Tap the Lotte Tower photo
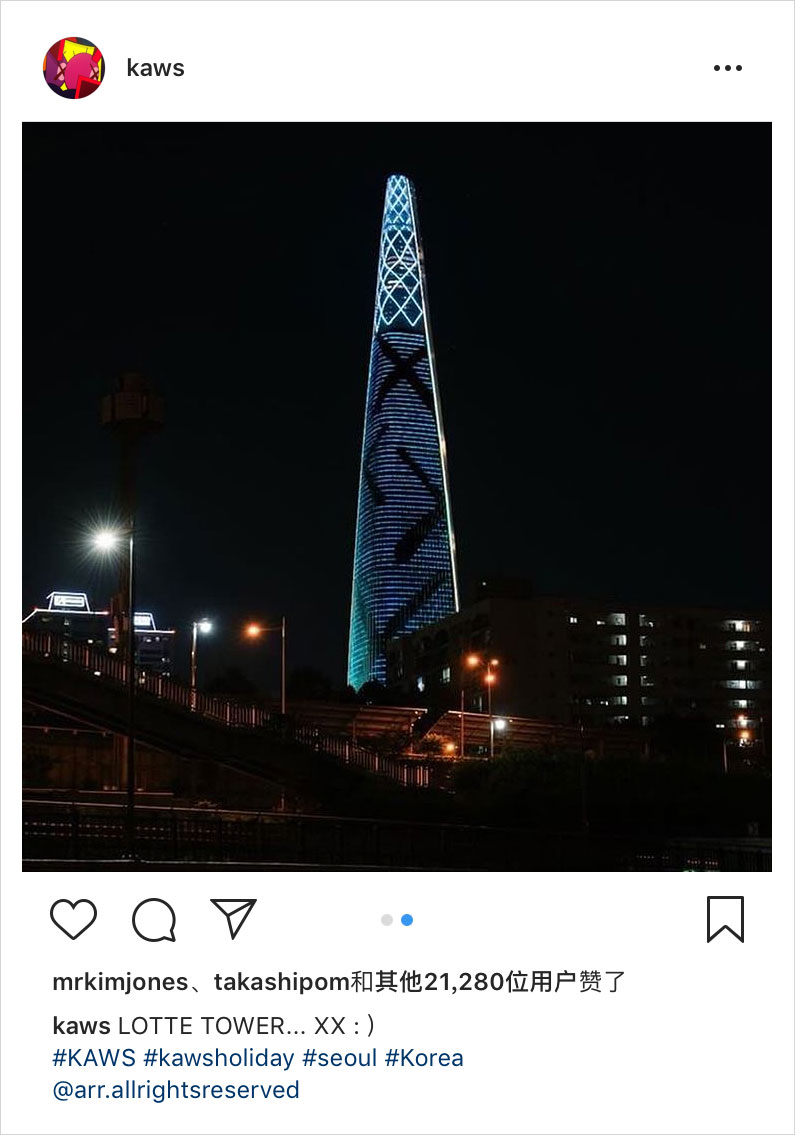Image resolution: width=795 pixels, height=1135 pixels. tap(397, 496)
